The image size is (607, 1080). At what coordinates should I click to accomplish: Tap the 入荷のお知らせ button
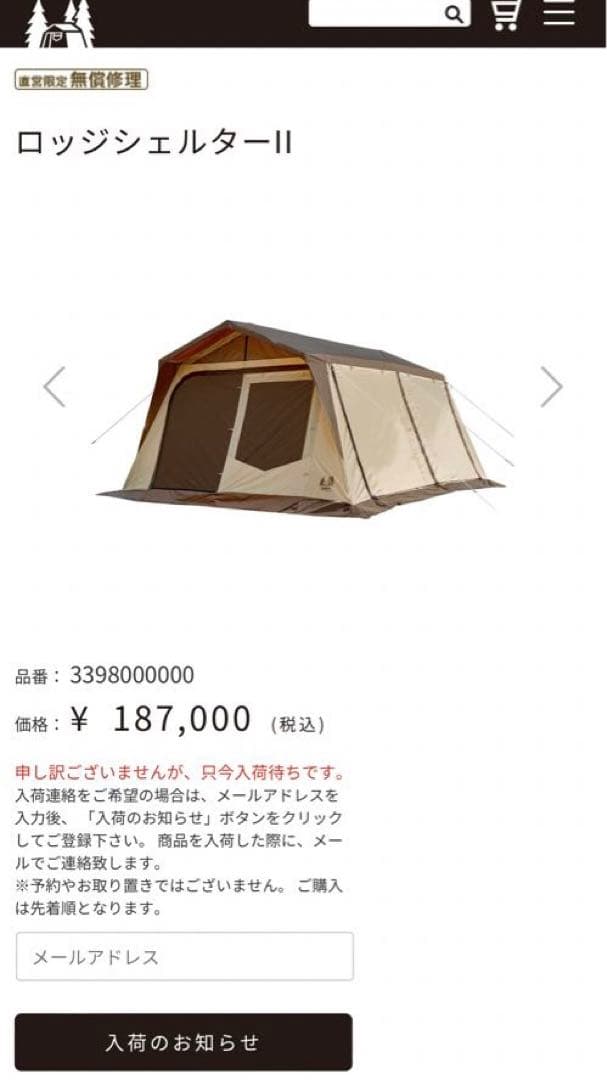[x=183, y=1042]
